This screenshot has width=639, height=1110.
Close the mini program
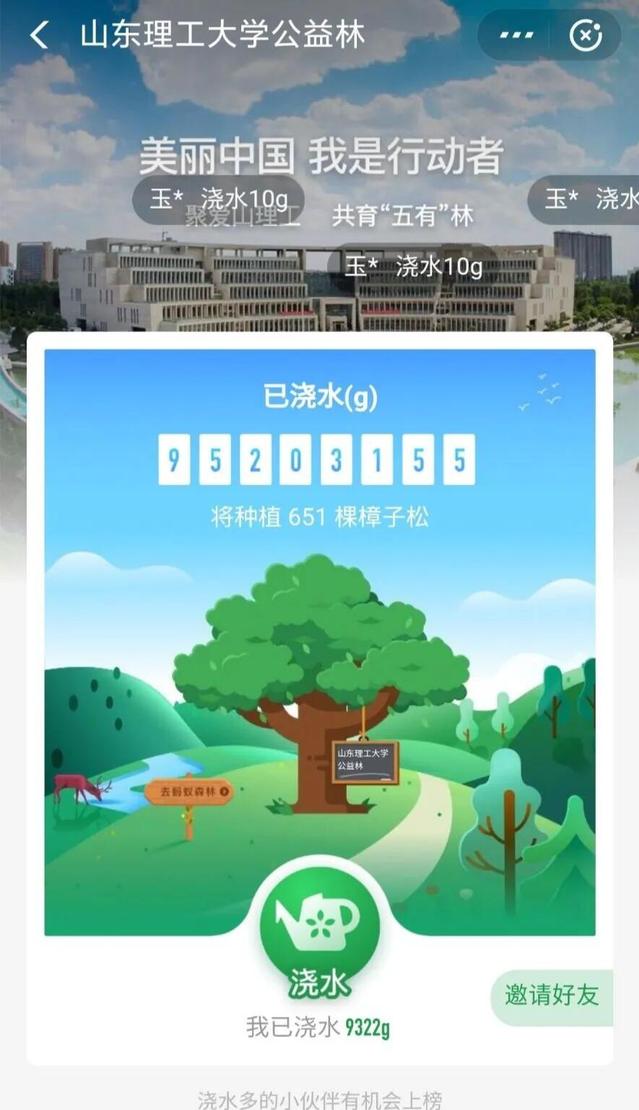click(x=585, y=36)
